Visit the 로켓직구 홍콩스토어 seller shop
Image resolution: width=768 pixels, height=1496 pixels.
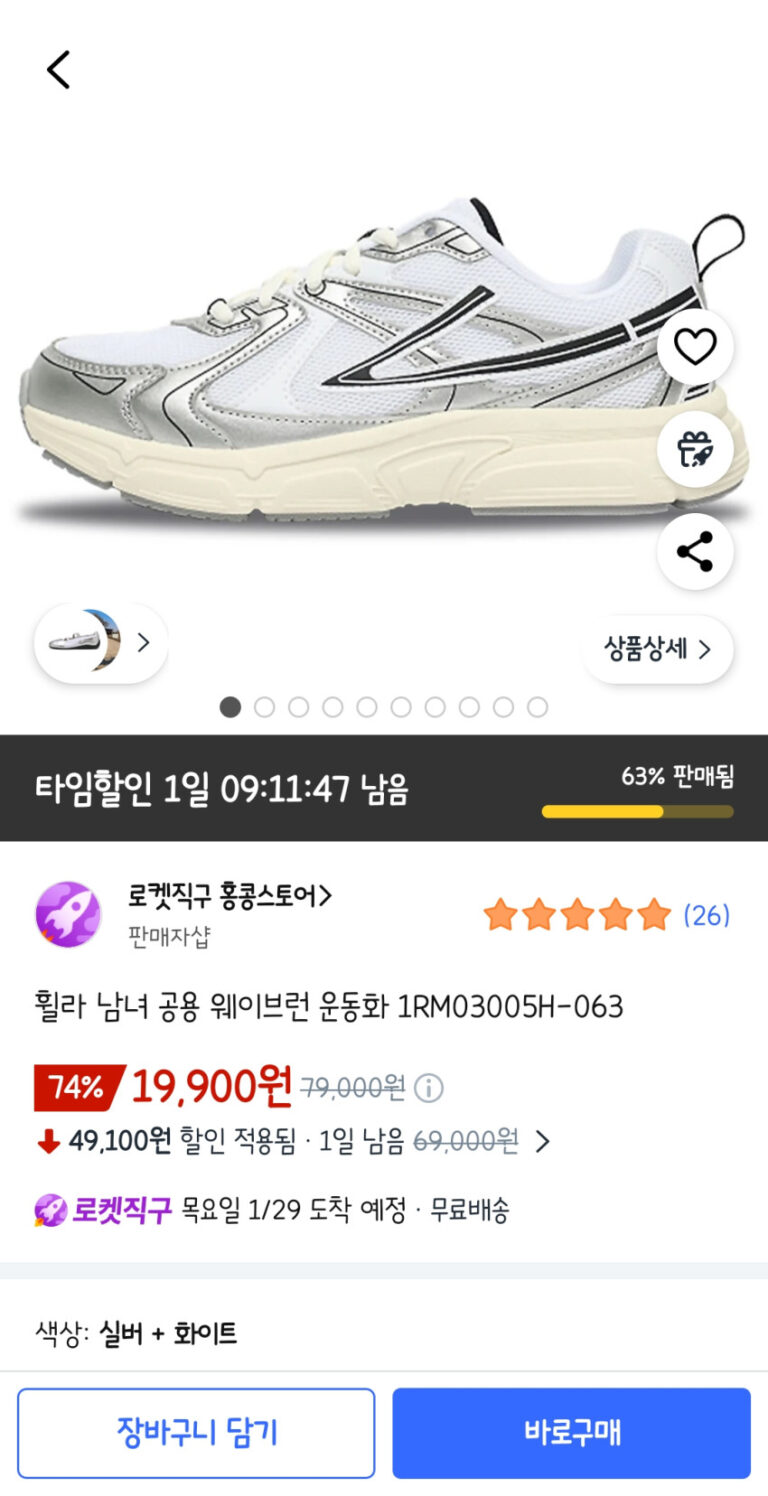point(229,897)
